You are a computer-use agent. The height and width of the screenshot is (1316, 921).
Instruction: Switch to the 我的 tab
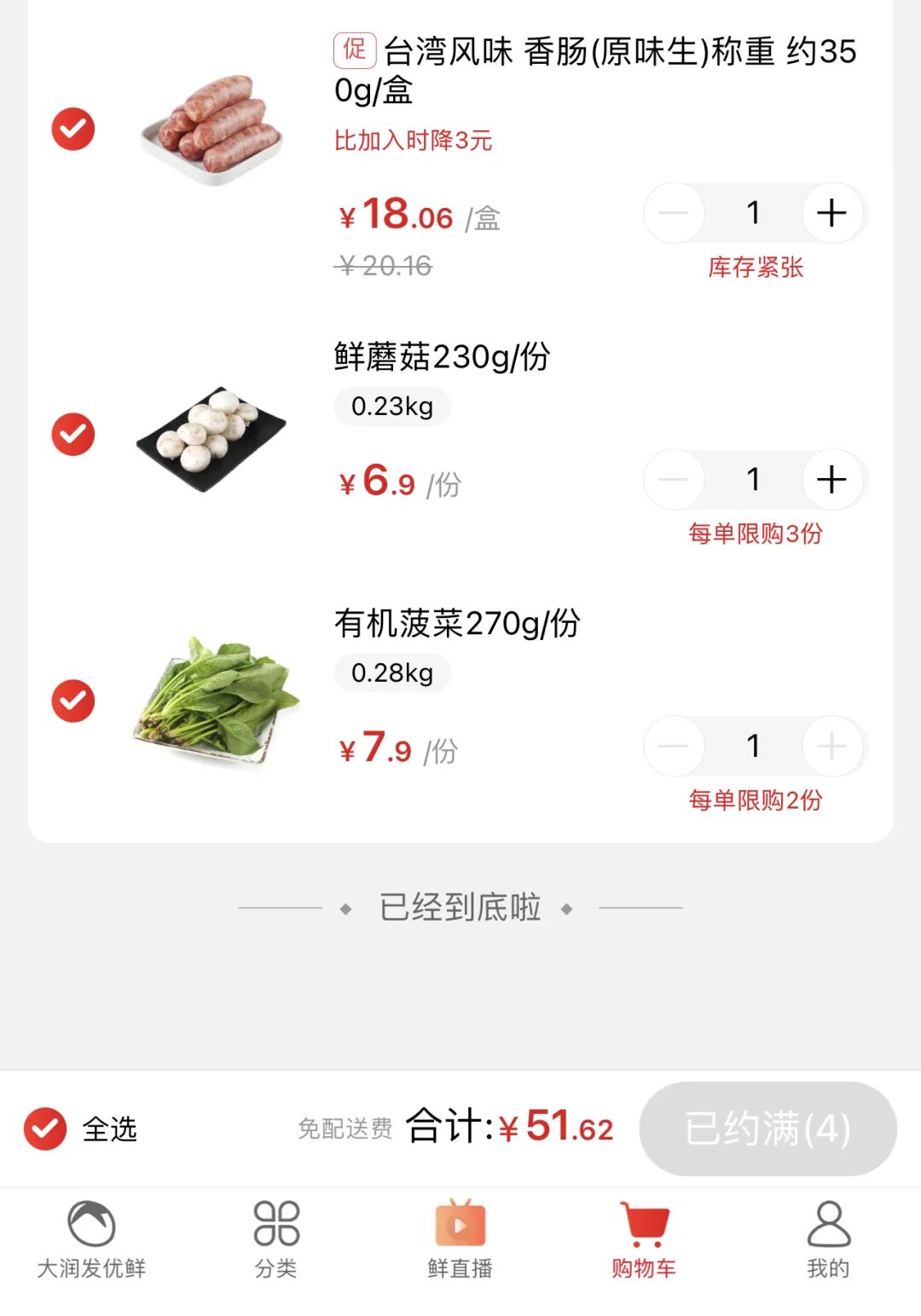[828, 1240]
